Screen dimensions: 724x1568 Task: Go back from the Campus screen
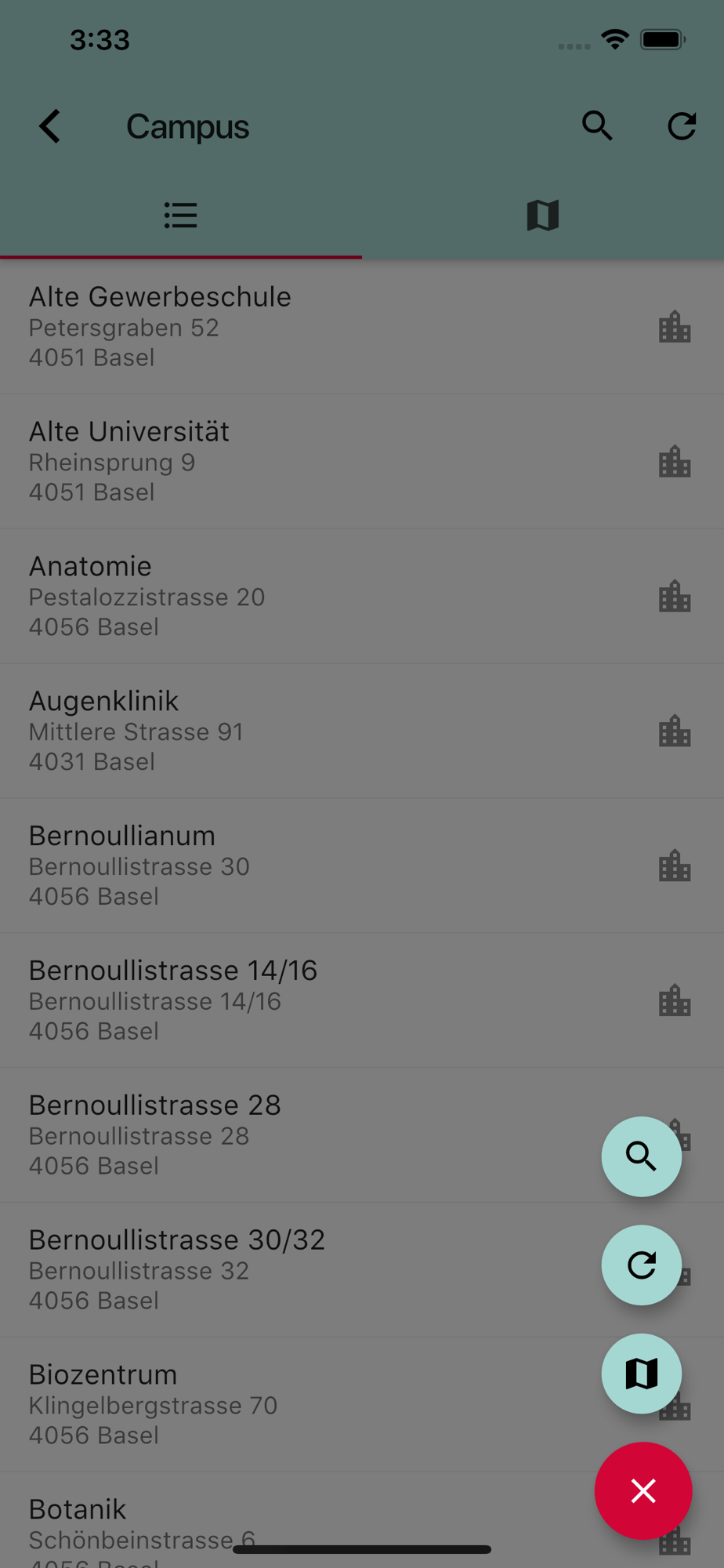(50, 126)
